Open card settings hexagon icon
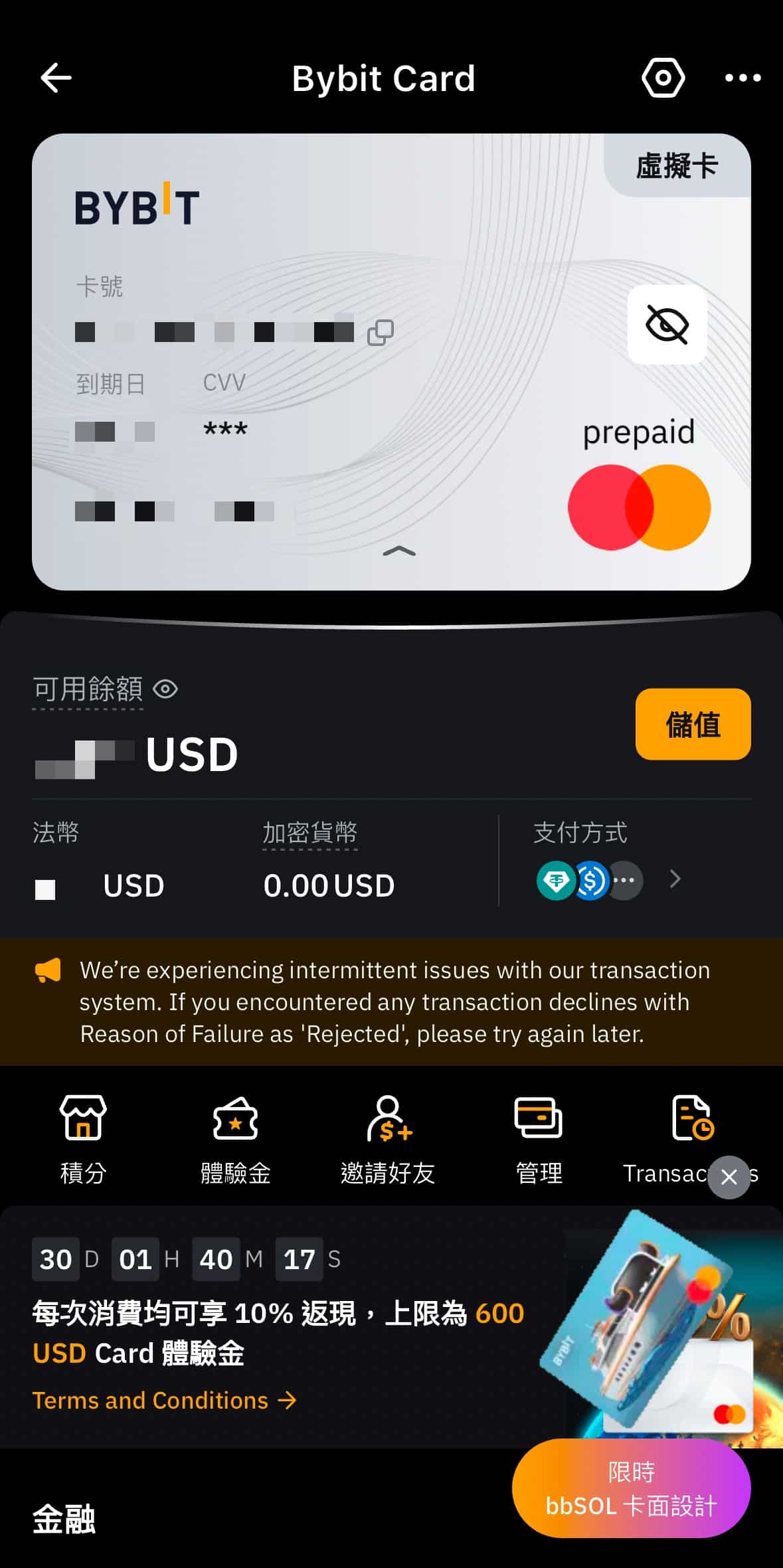 pyautogui.click(x=663, y=78)
